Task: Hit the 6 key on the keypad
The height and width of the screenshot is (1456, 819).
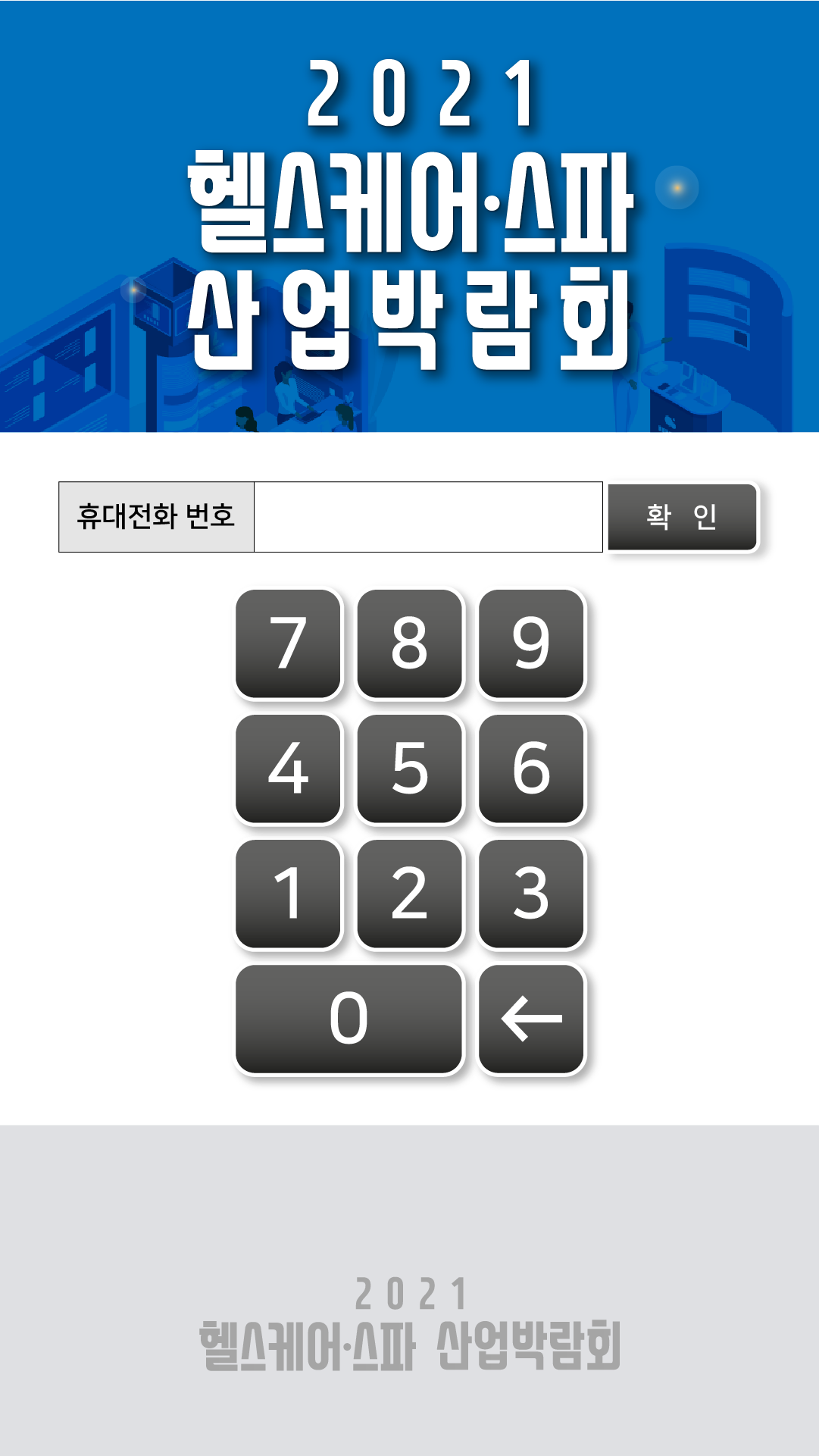Action: pyautogui.click(x=531, y=769)
